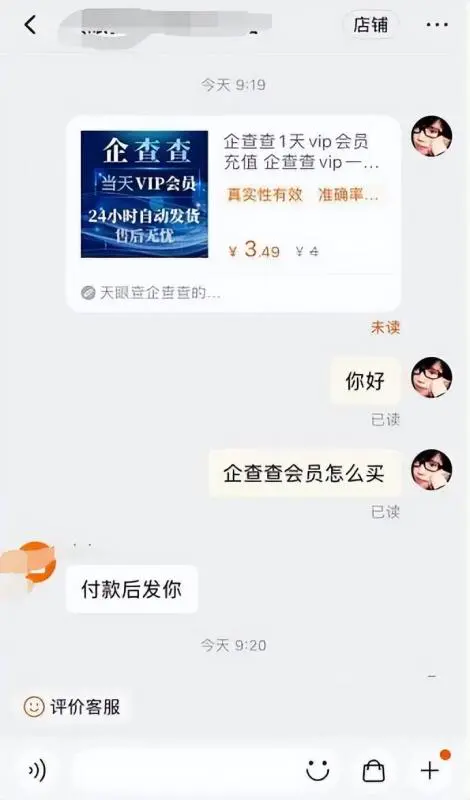Open the 企查查1天vip会员 product card

coord(234,214)
